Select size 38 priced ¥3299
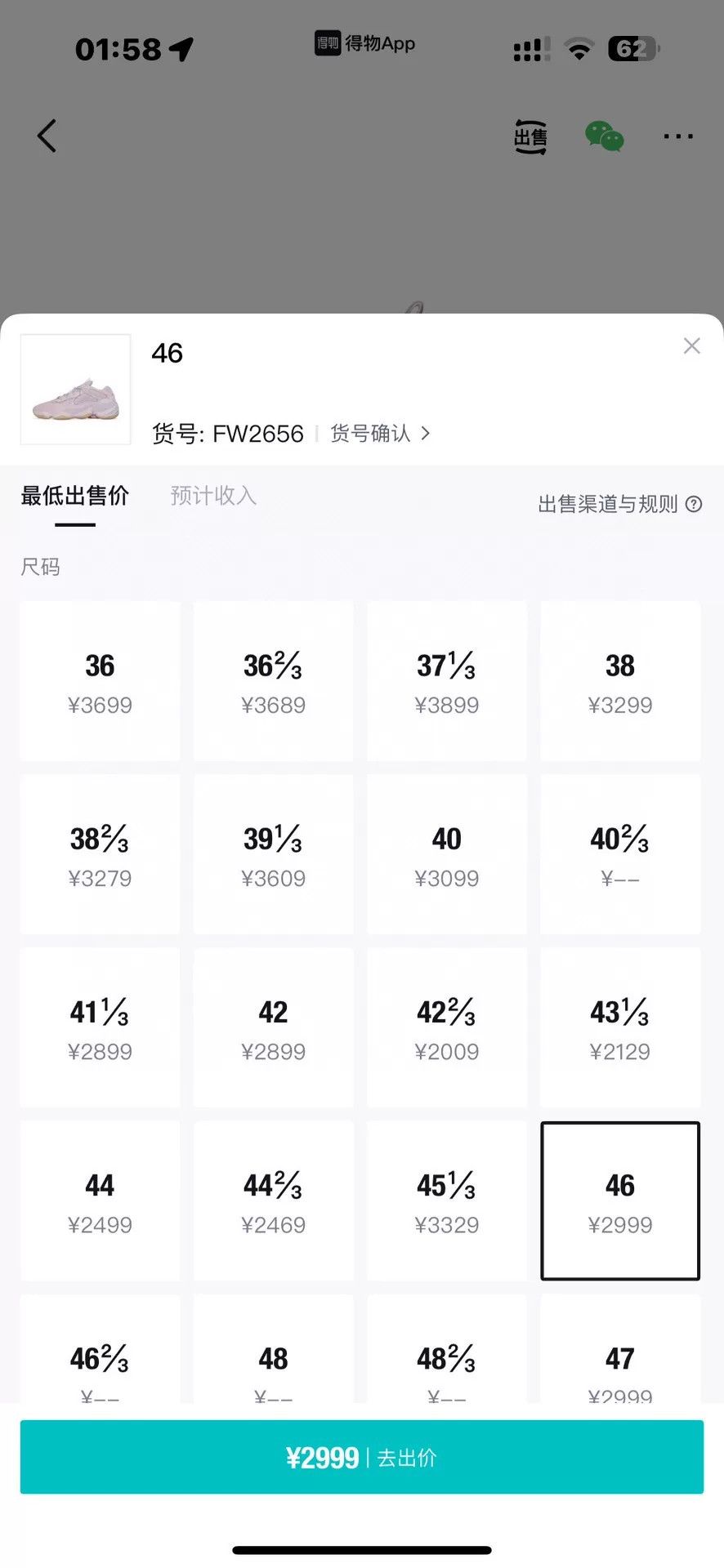This screenshot has width=724, height=1568. [x=620, y=681]
